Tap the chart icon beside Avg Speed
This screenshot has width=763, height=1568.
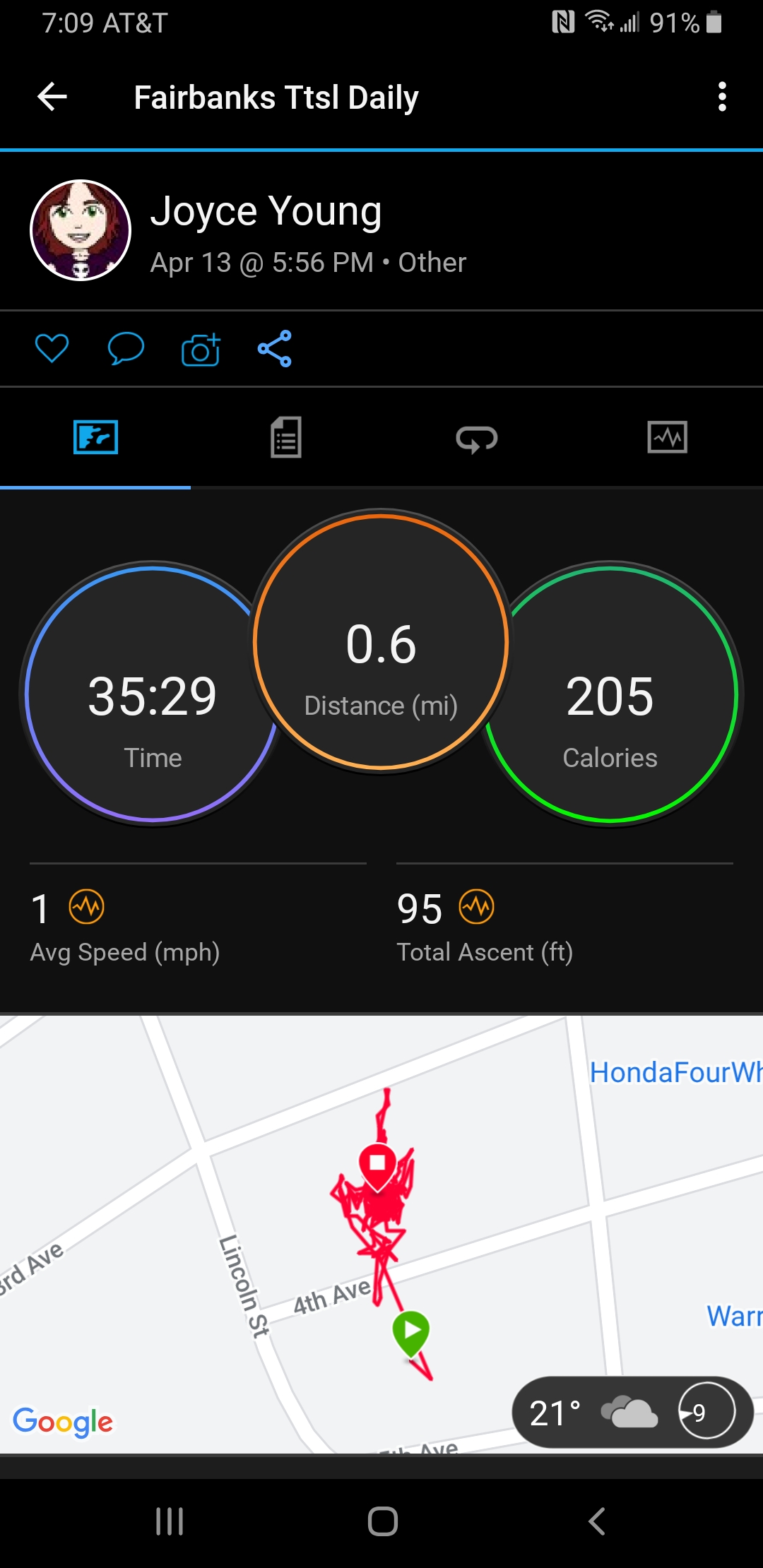(86, 907)
